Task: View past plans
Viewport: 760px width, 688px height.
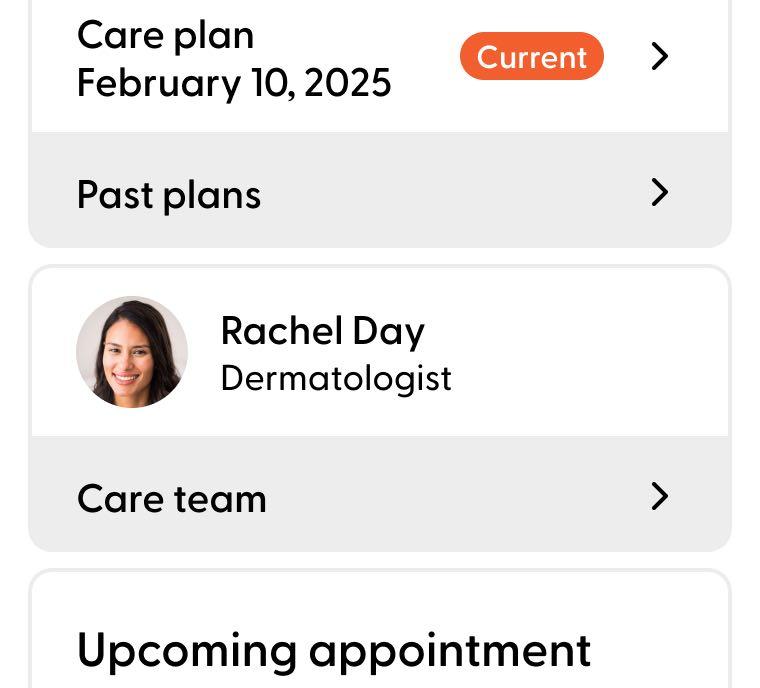Action: point(380,193)
